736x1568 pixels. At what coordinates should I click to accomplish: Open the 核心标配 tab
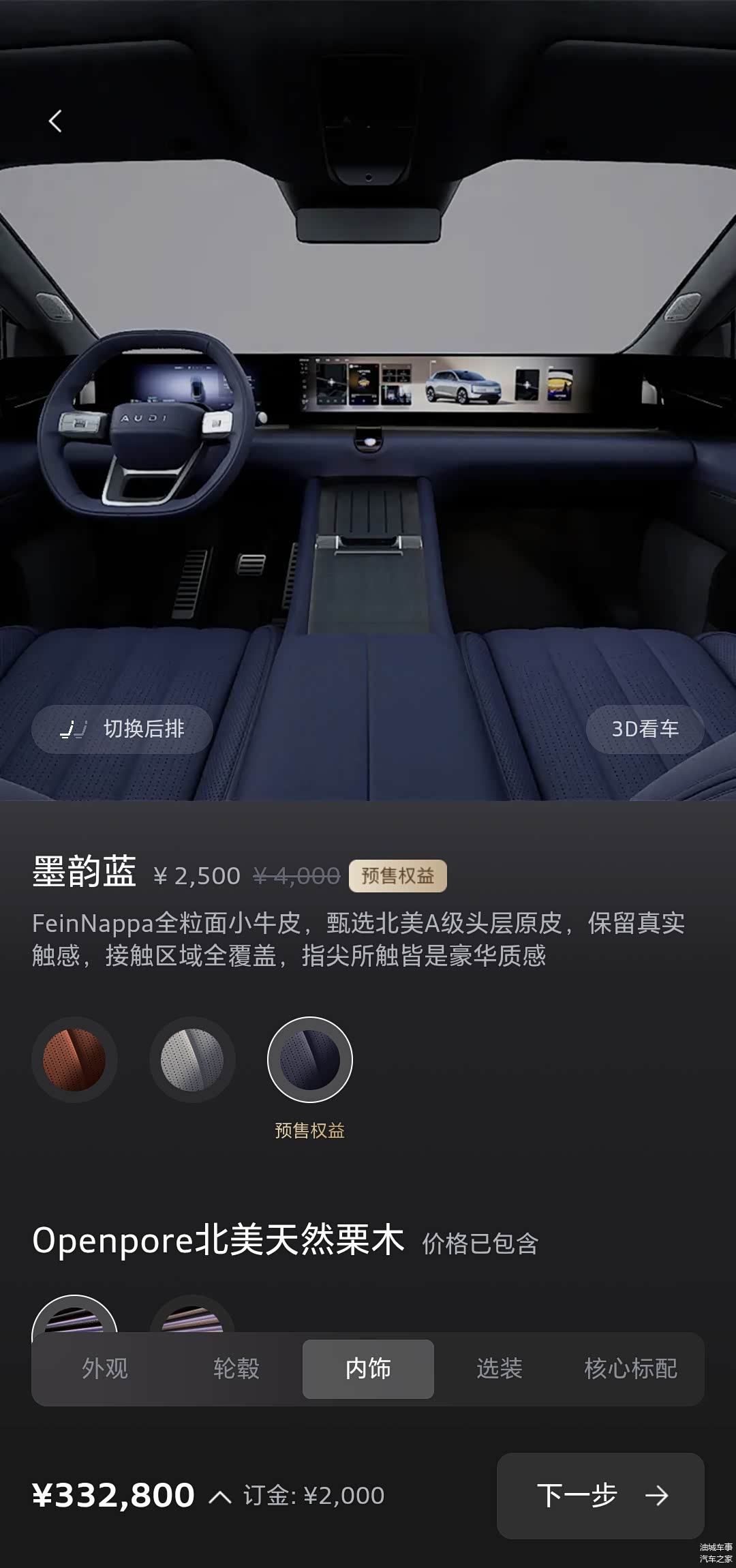coord(631,1368)
